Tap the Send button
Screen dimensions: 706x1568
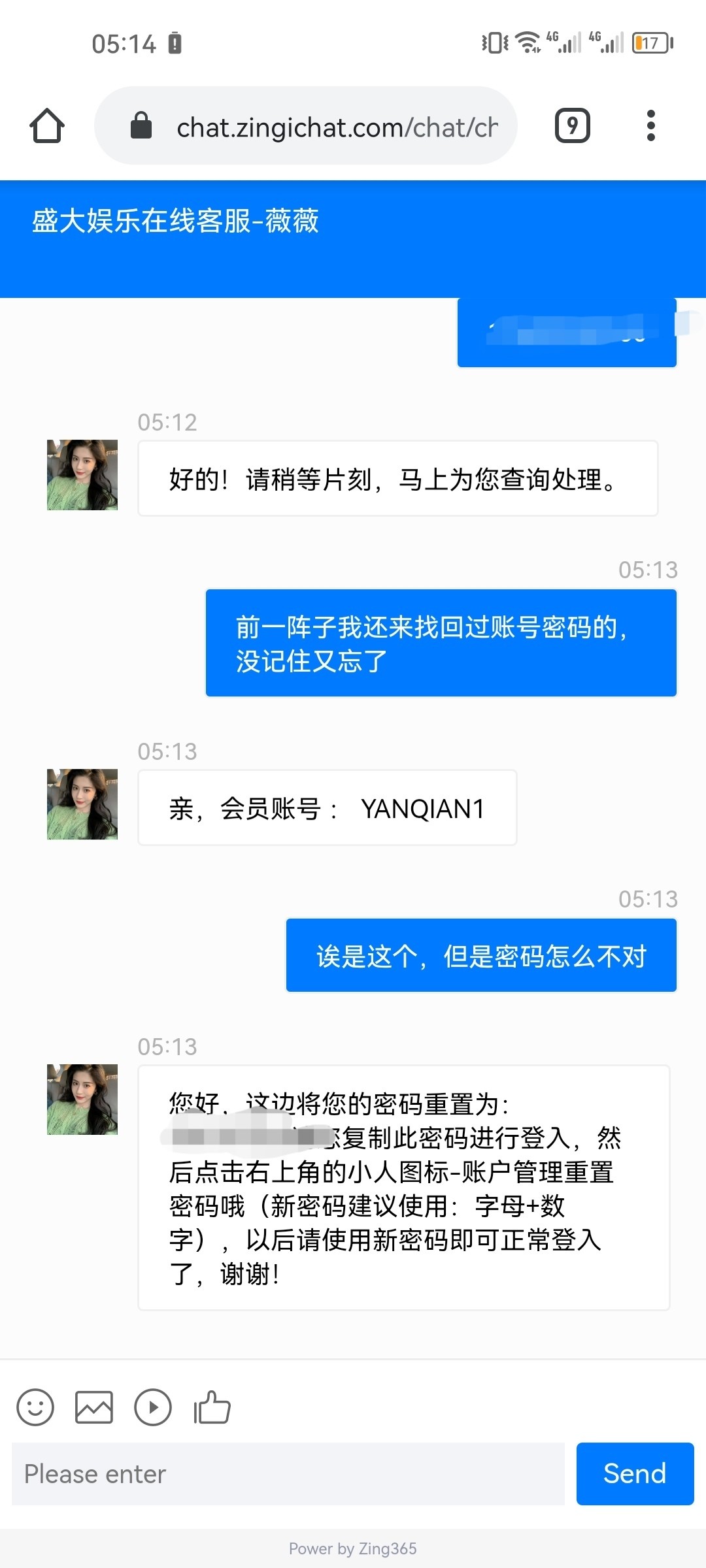(x=635, y=1474)
